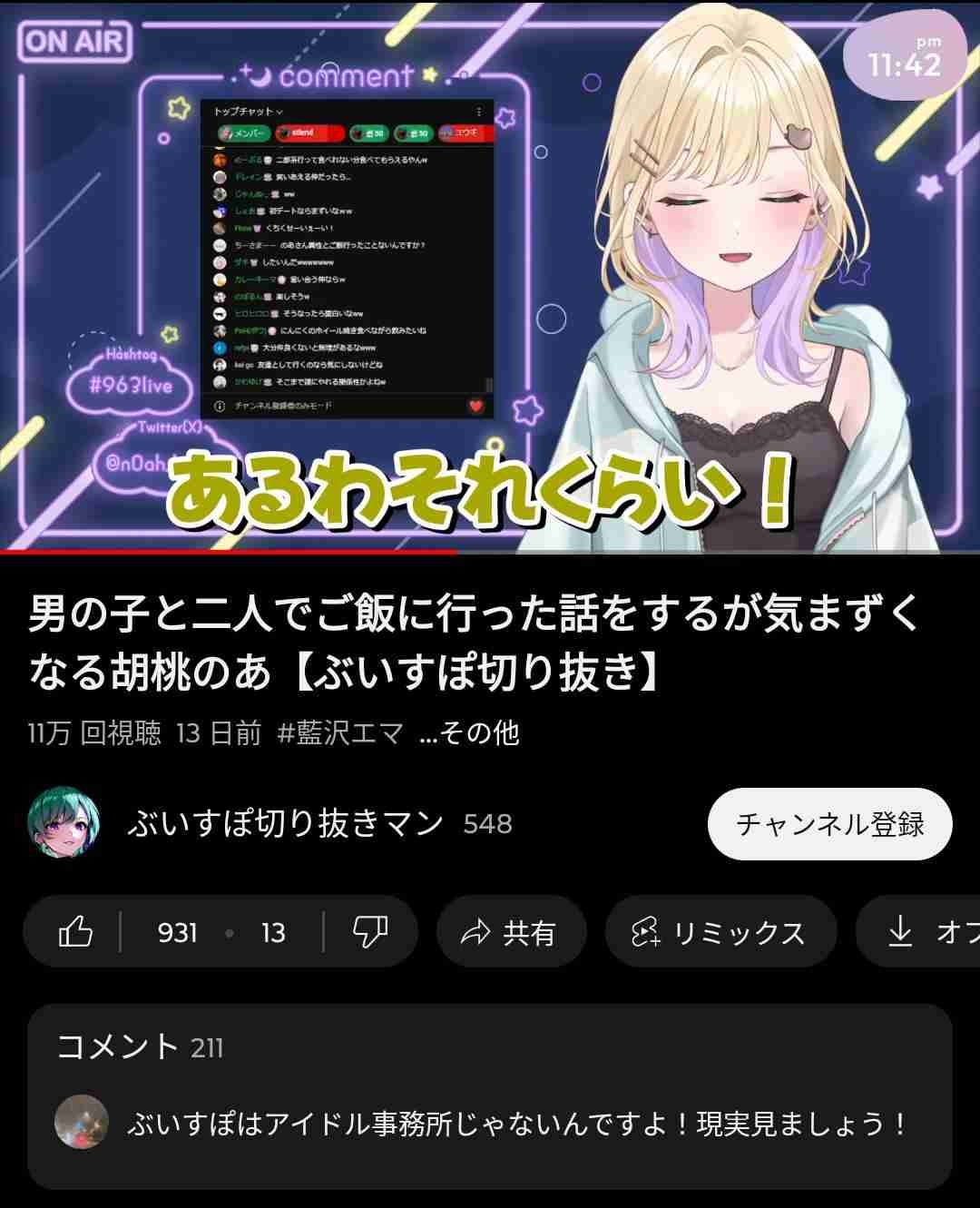Download the video for offline viewing
This screenshot has height=1208, width=980.
pos(916,932)
